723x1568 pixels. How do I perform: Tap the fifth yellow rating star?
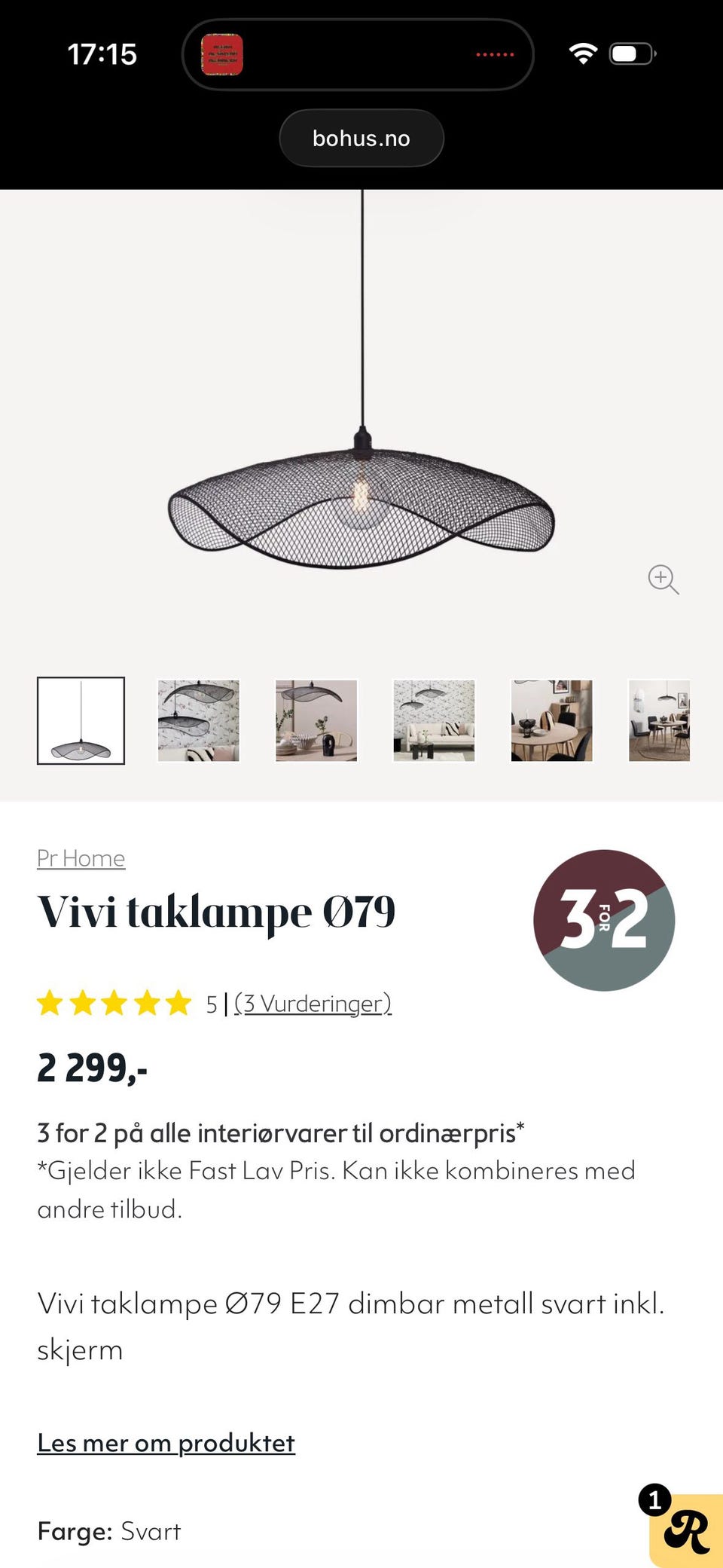[178, 1004]
